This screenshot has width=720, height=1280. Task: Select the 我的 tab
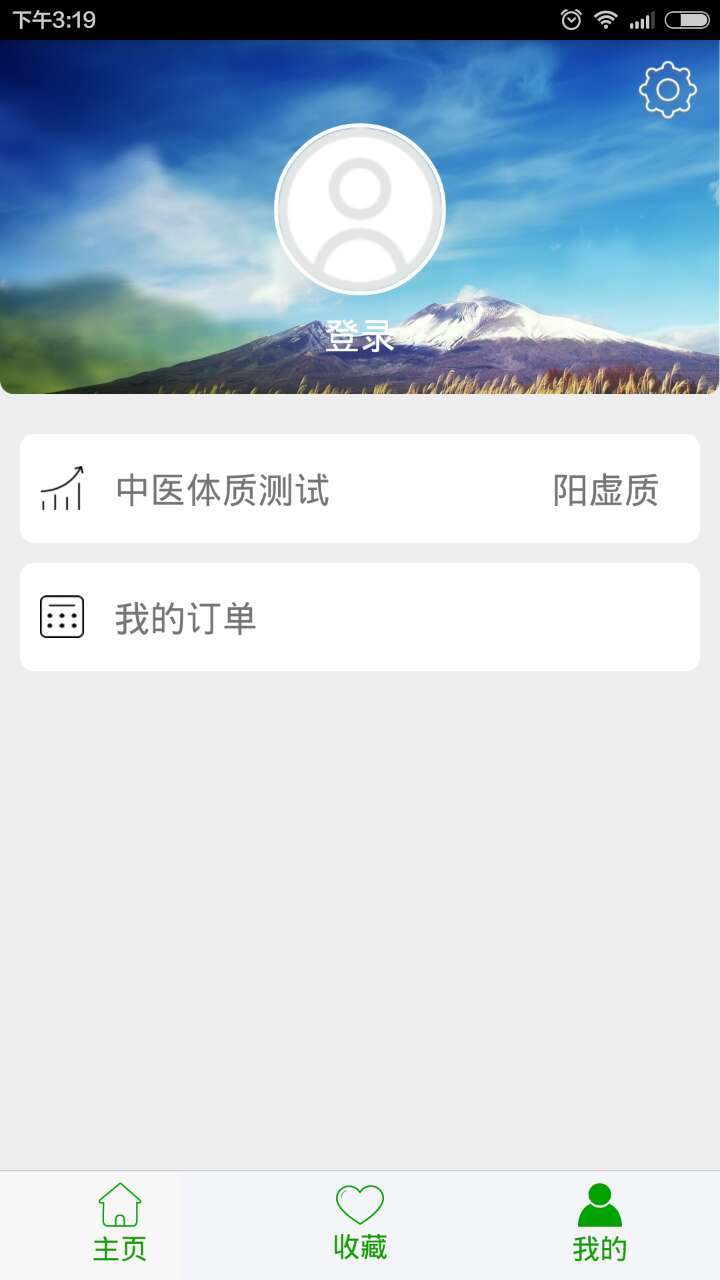pyautogui.click(x=600, y=1223)
